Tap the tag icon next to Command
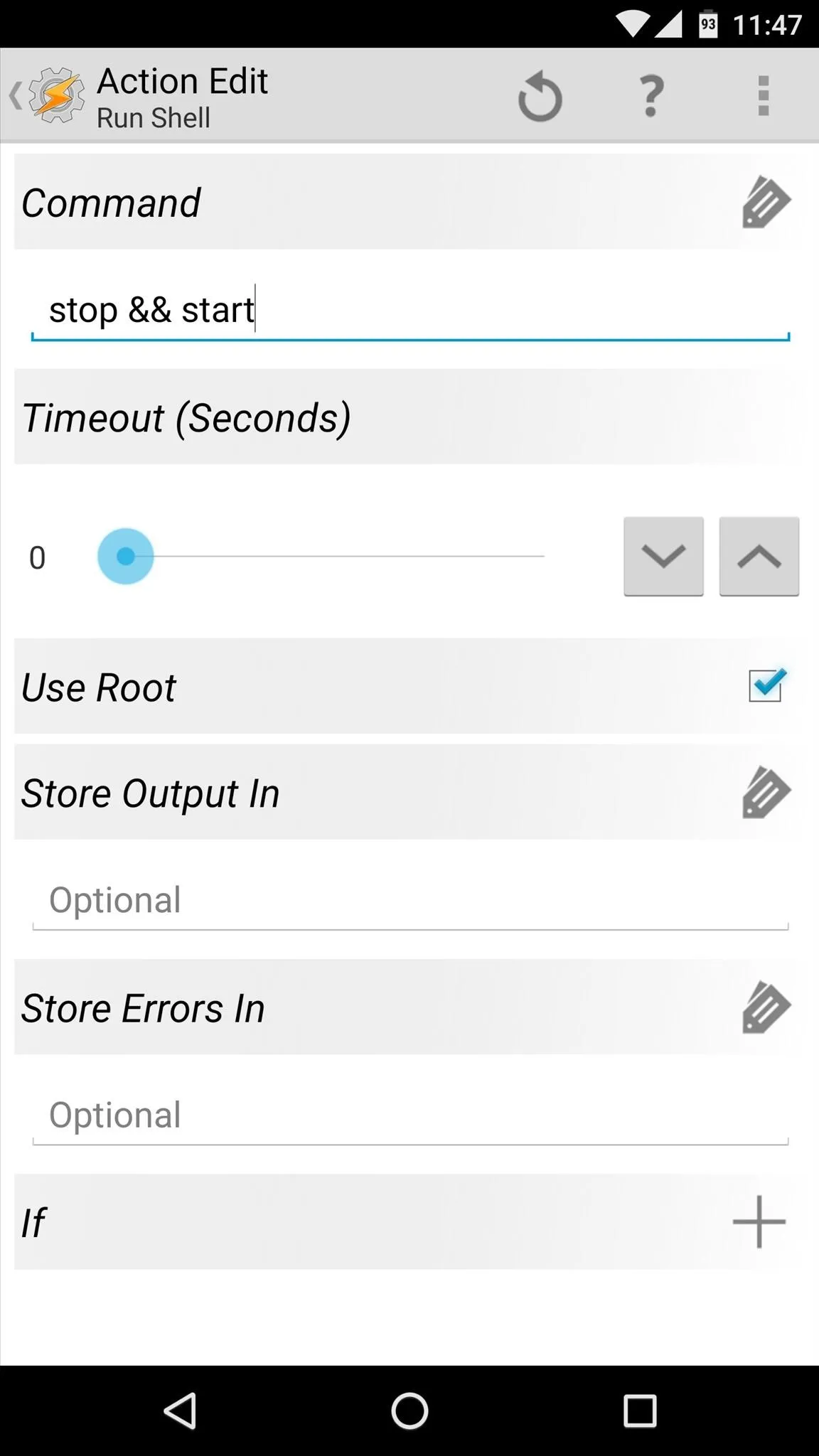The image size is (819, 1456). 765,203
